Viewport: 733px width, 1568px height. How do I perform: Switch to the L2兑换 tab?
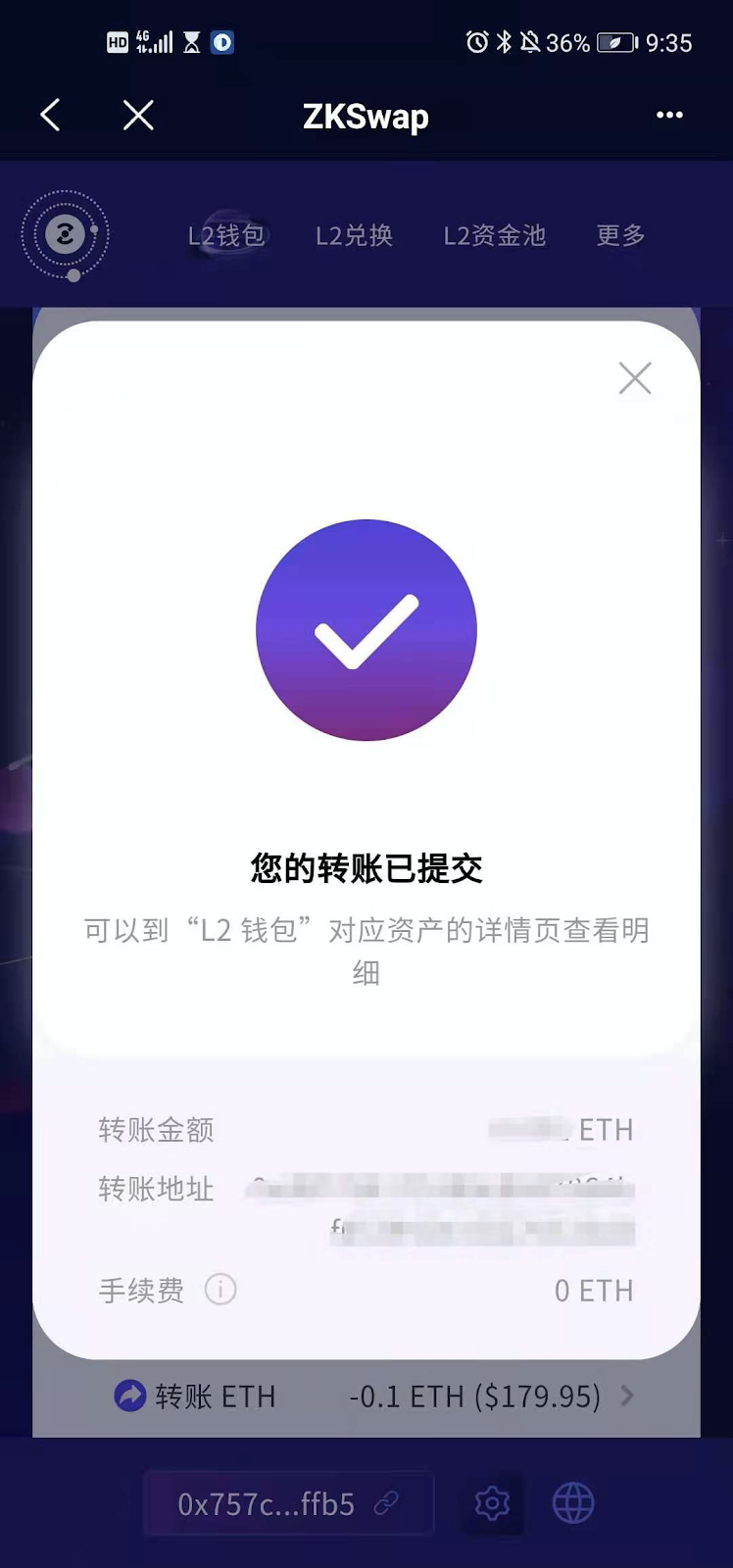click(354, 235)
